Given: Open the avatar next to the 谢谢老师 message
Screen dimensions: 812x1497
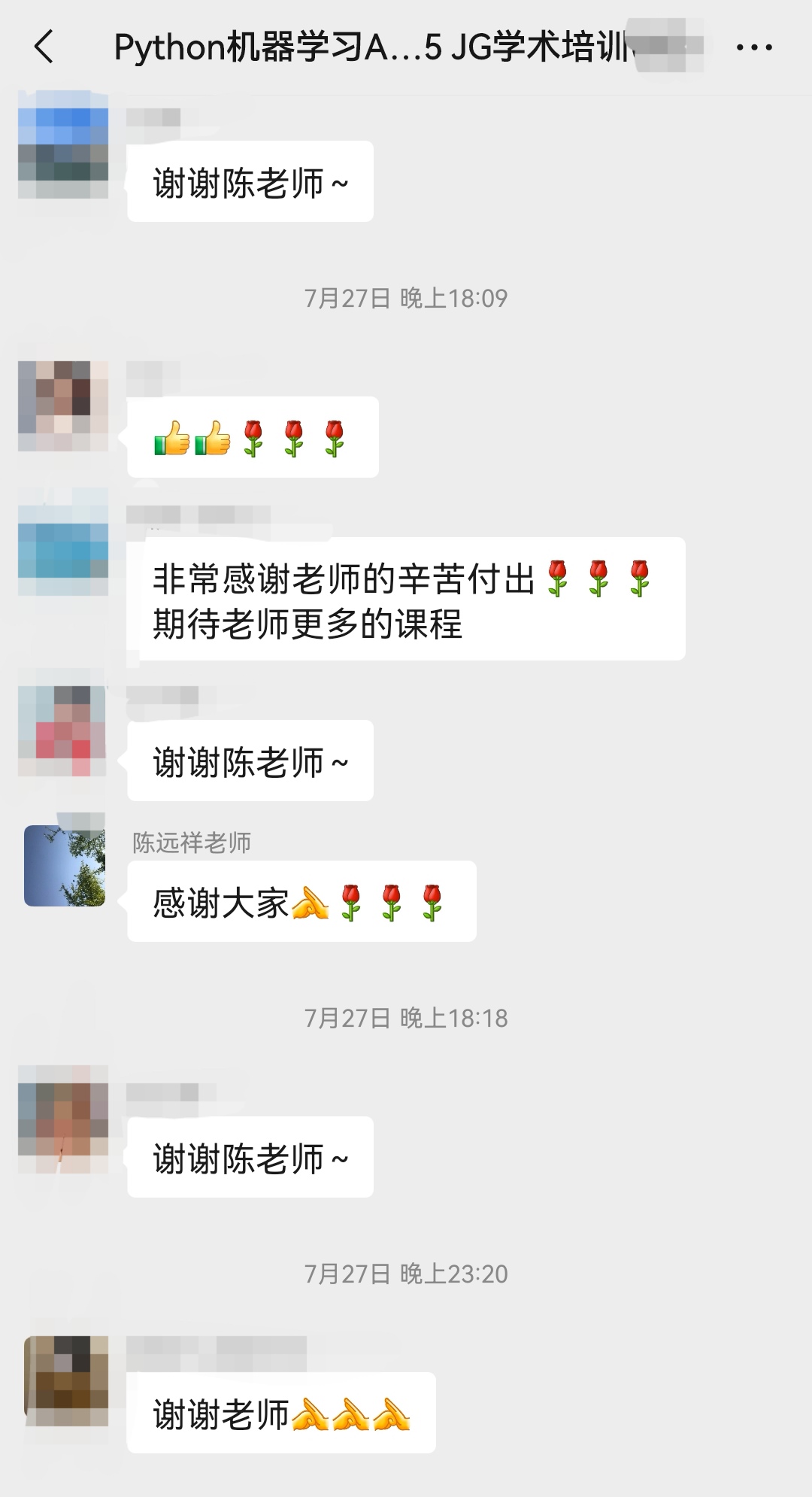Looking at the screenshot, I should coord(66,1381).
